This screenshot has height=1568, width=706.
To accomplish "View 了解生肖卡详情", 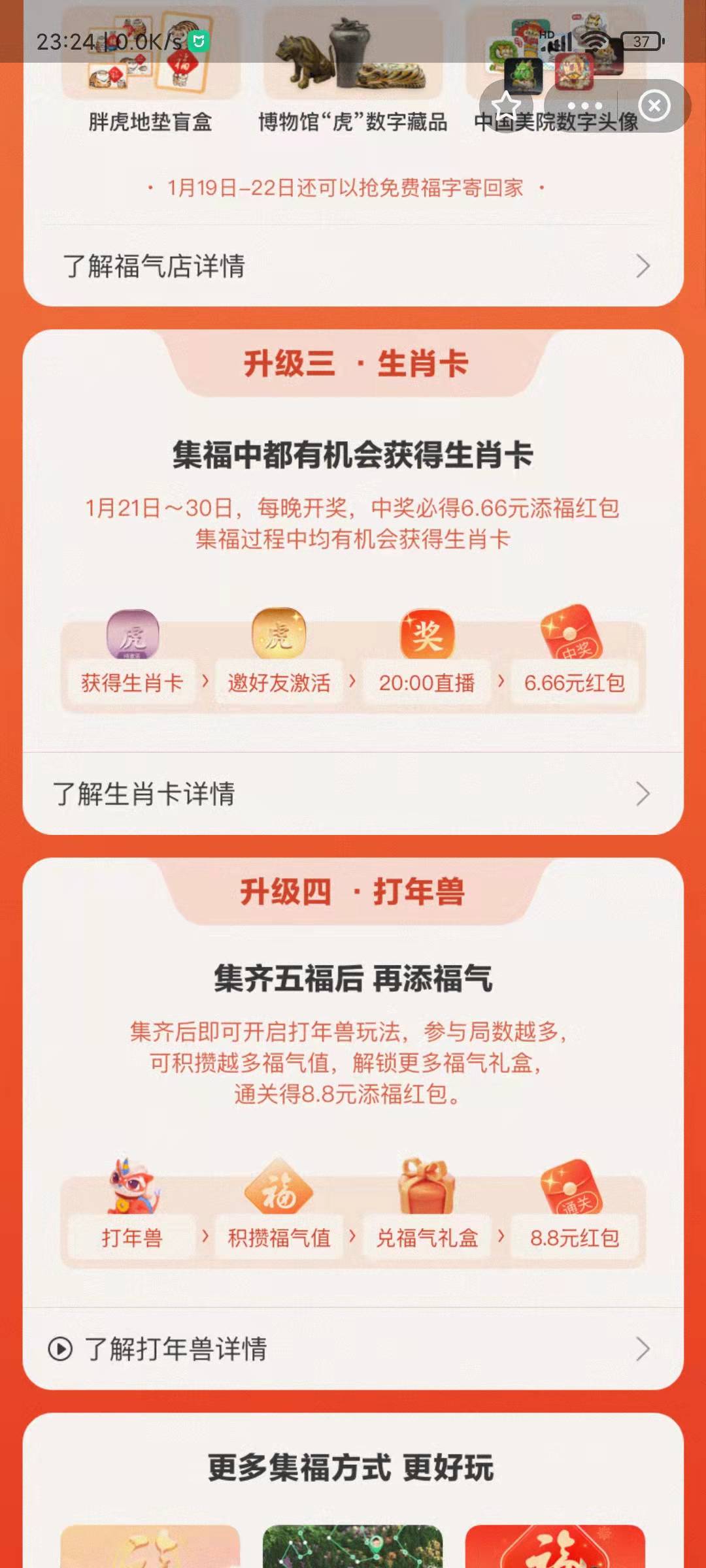I will [353, 794].
